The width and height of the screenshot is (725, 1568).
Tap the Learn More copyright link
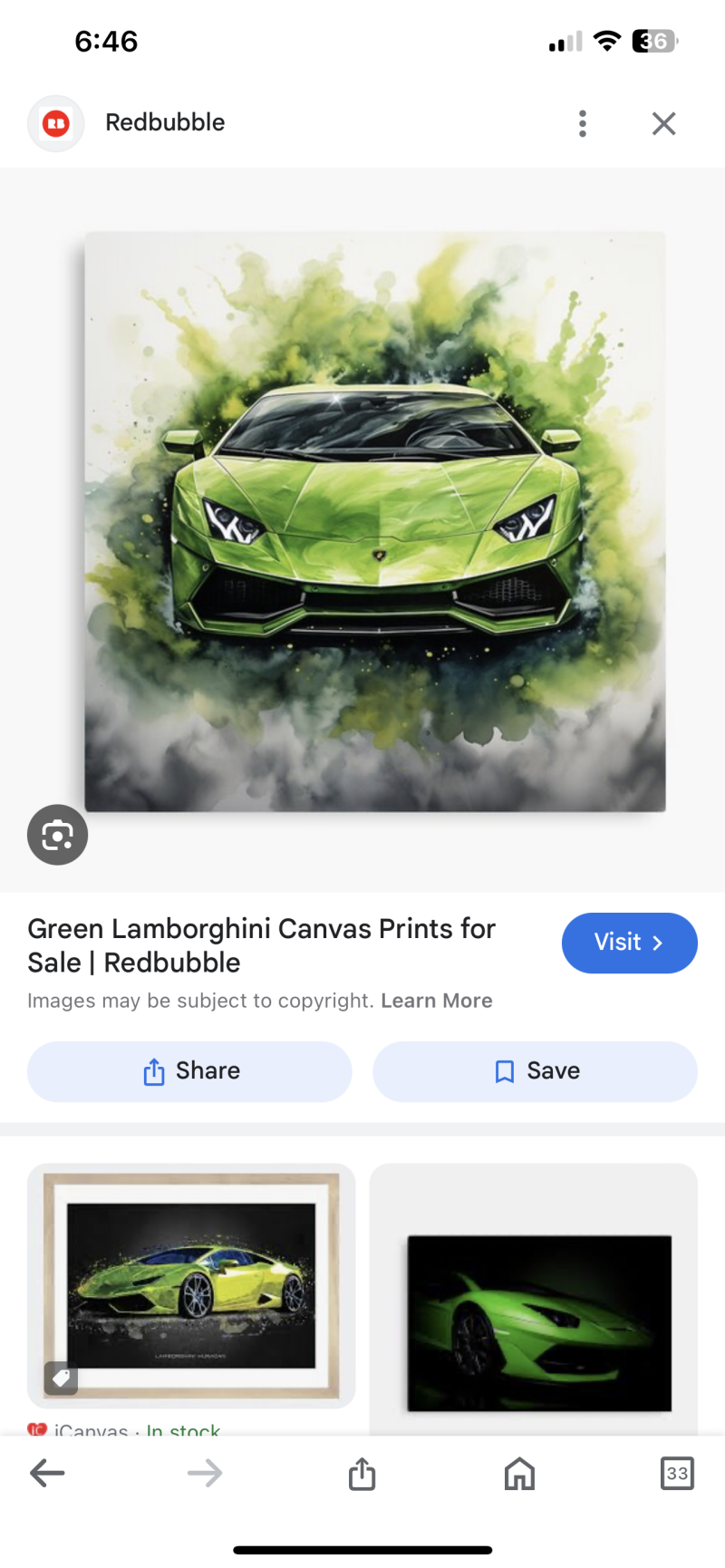pos(436,1001)
